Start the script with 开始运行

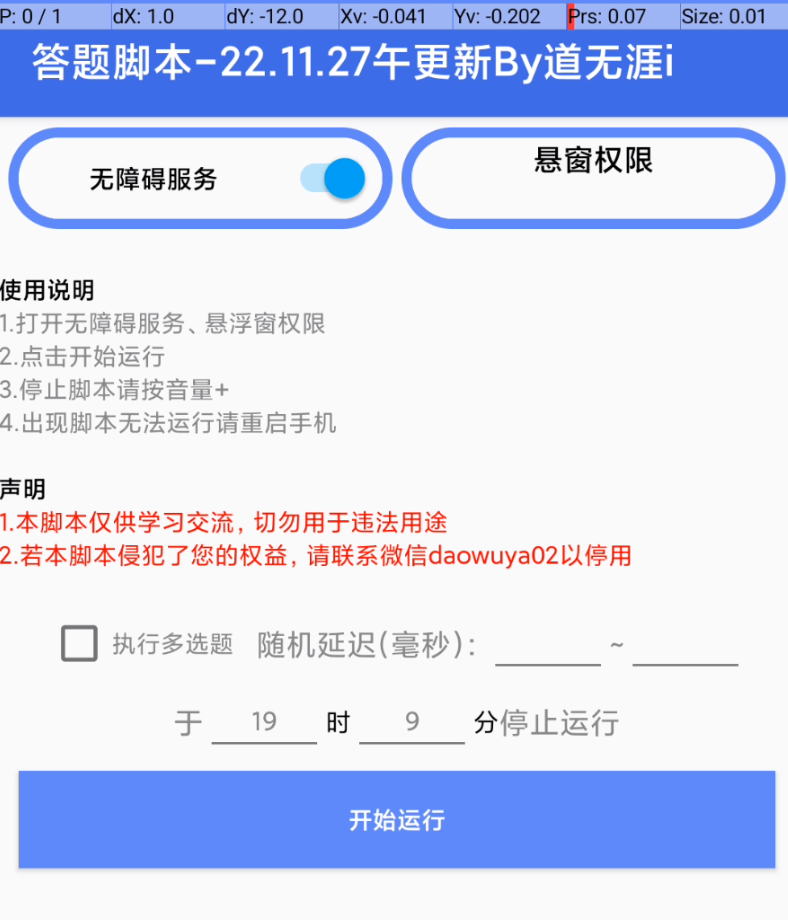[397, 820]
